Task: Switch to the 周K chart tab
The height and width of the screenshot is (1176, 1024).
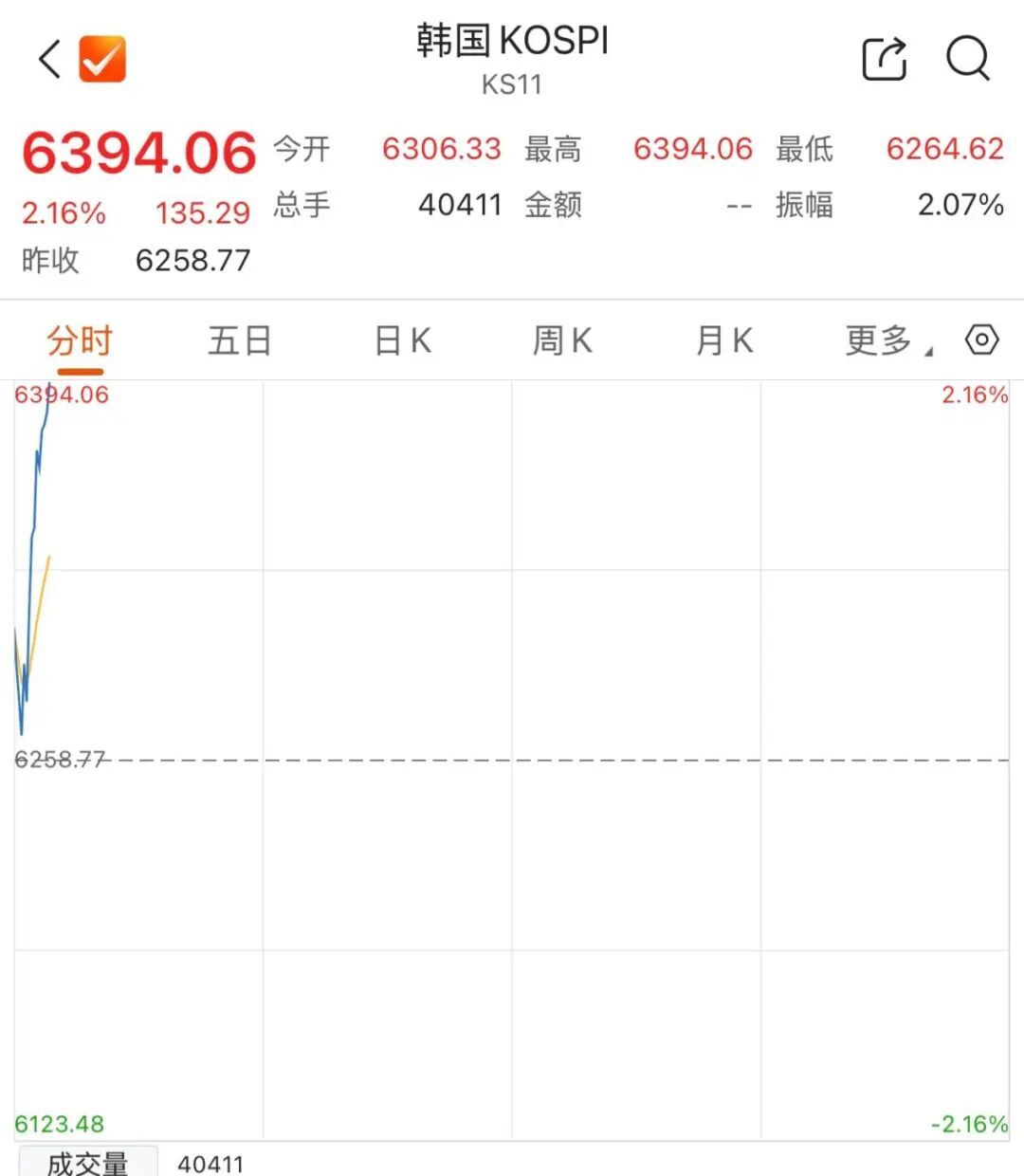Action: [562, 340]
